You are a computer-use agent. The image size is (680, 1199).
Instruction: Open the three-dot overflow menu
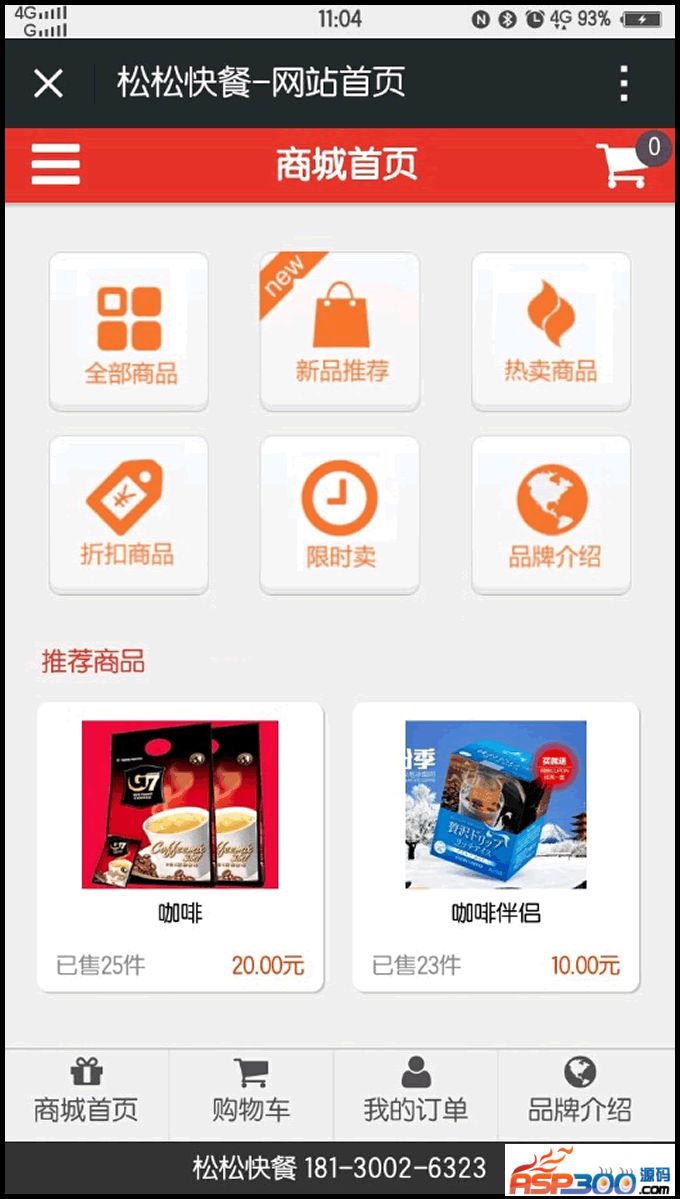tap(624, 83)
